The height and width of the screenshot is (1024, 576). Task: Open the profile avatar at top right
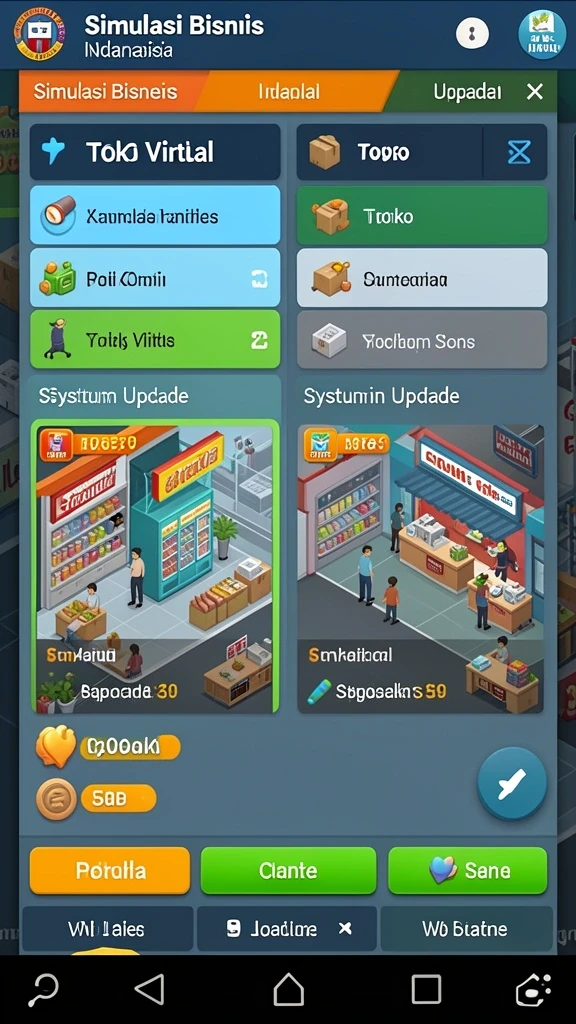(x=542, y=33)
